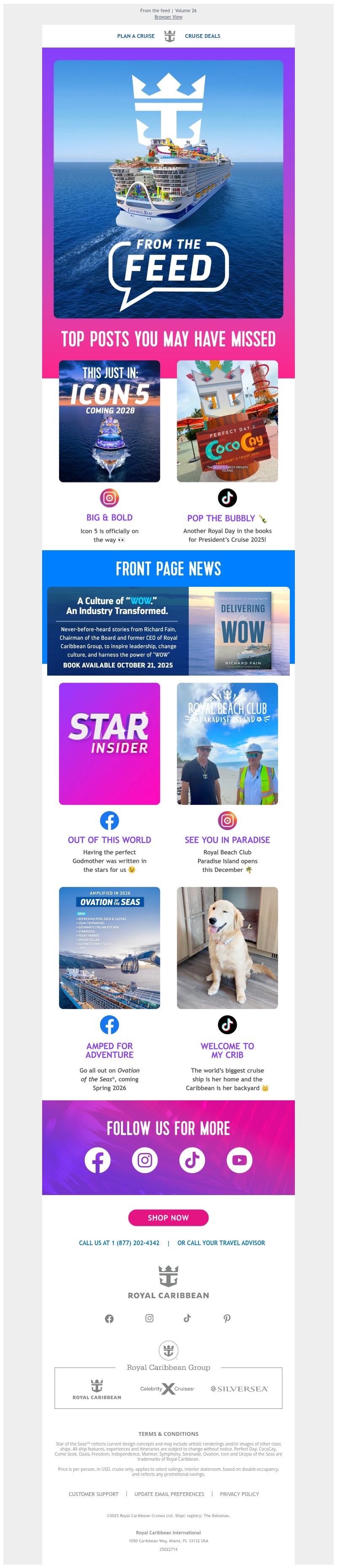337x1568 pixels.
Task: Follow on TikTok in Follow Us section
Action: [x=192, y=1160]
